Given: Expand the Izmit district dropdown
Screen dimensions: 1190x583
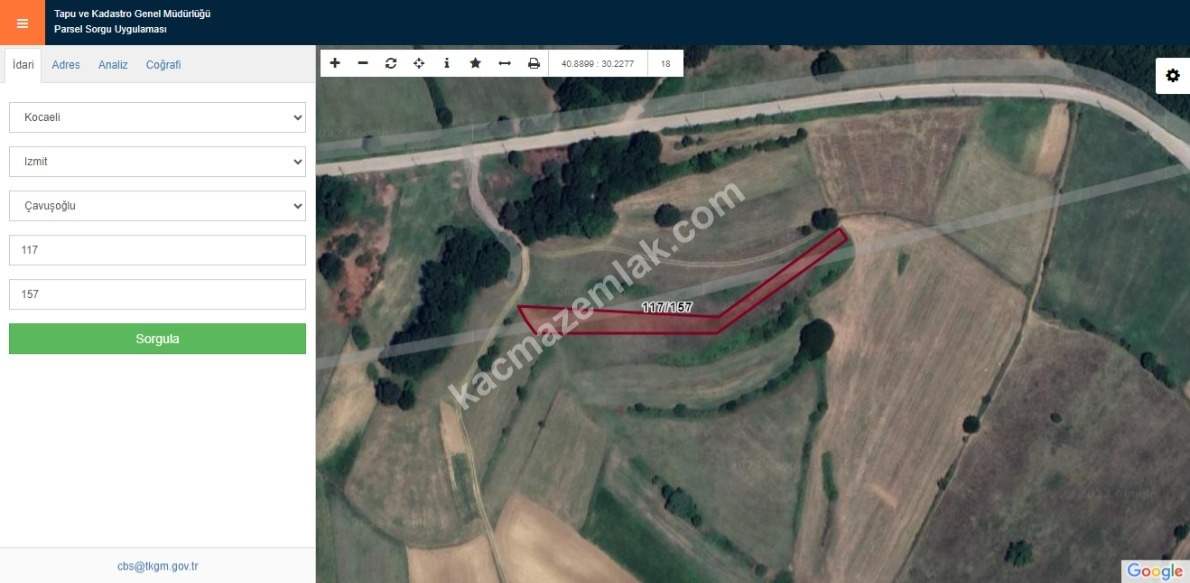Looking at the screenshot, I should pos(157,161).
